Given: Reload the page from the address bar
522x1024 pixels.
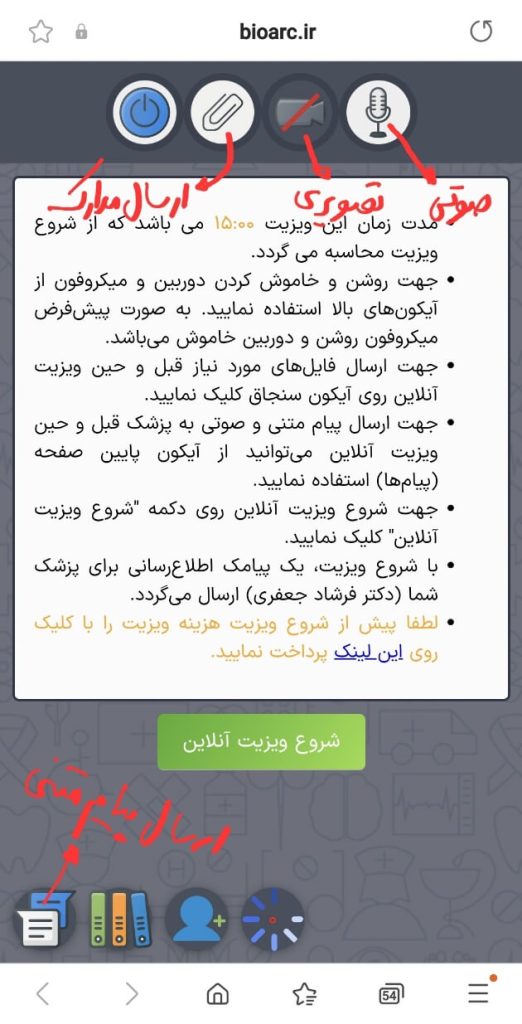Looking at the screenshot, I should [x=481, y=31].
